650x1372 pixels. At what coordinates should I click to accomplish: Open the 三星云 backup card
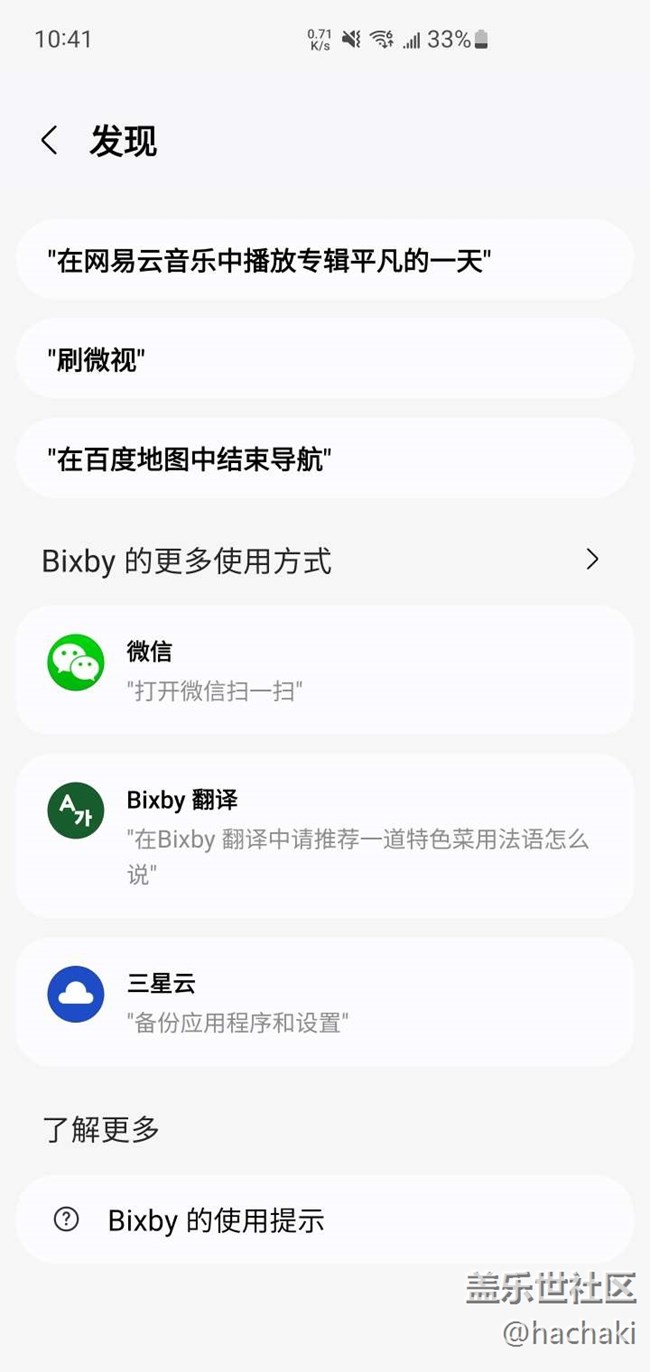tap(324, 1001)
